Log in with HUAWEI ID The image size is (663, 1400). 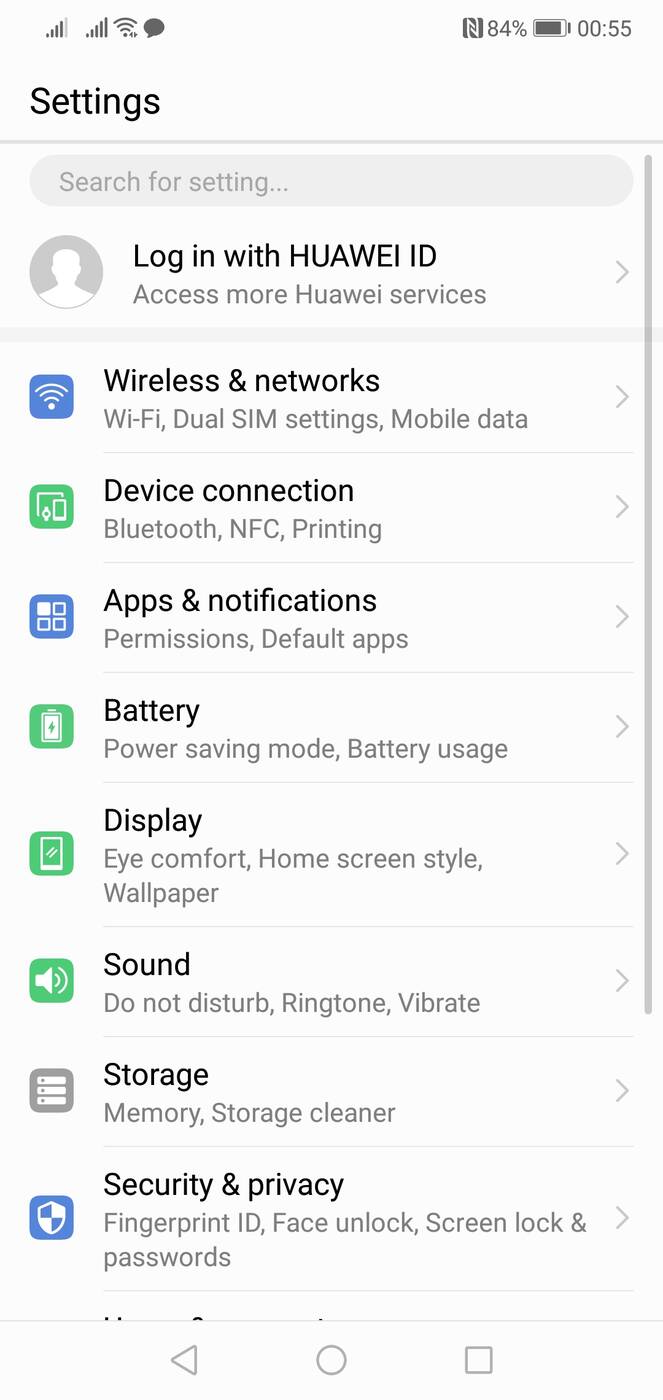click(x=330, y=273)
